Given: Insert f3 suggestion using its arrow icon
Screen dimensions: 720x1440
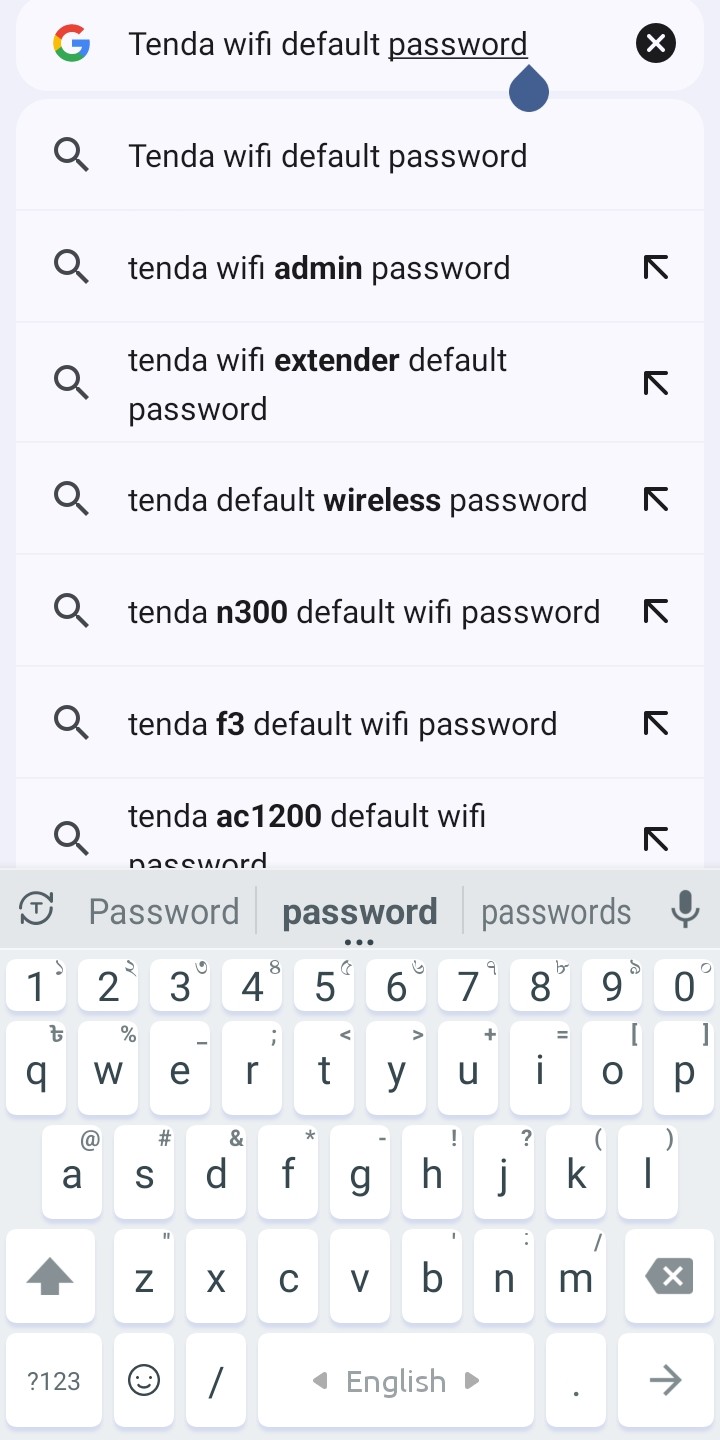Looking at the screenshot, I should [656, 724].
